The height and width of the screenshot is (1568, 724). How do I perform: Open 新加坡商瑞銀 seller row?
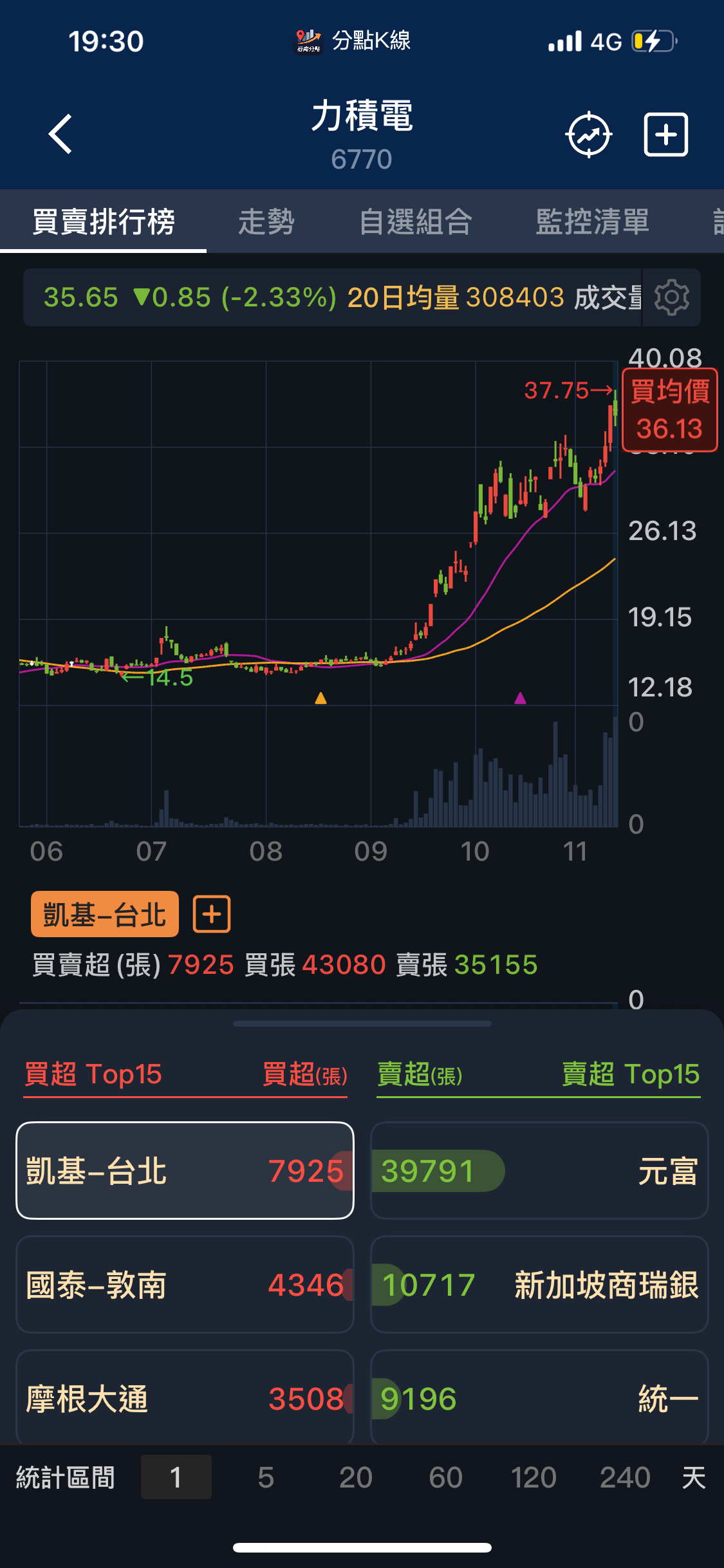[x=539, y=1285]
